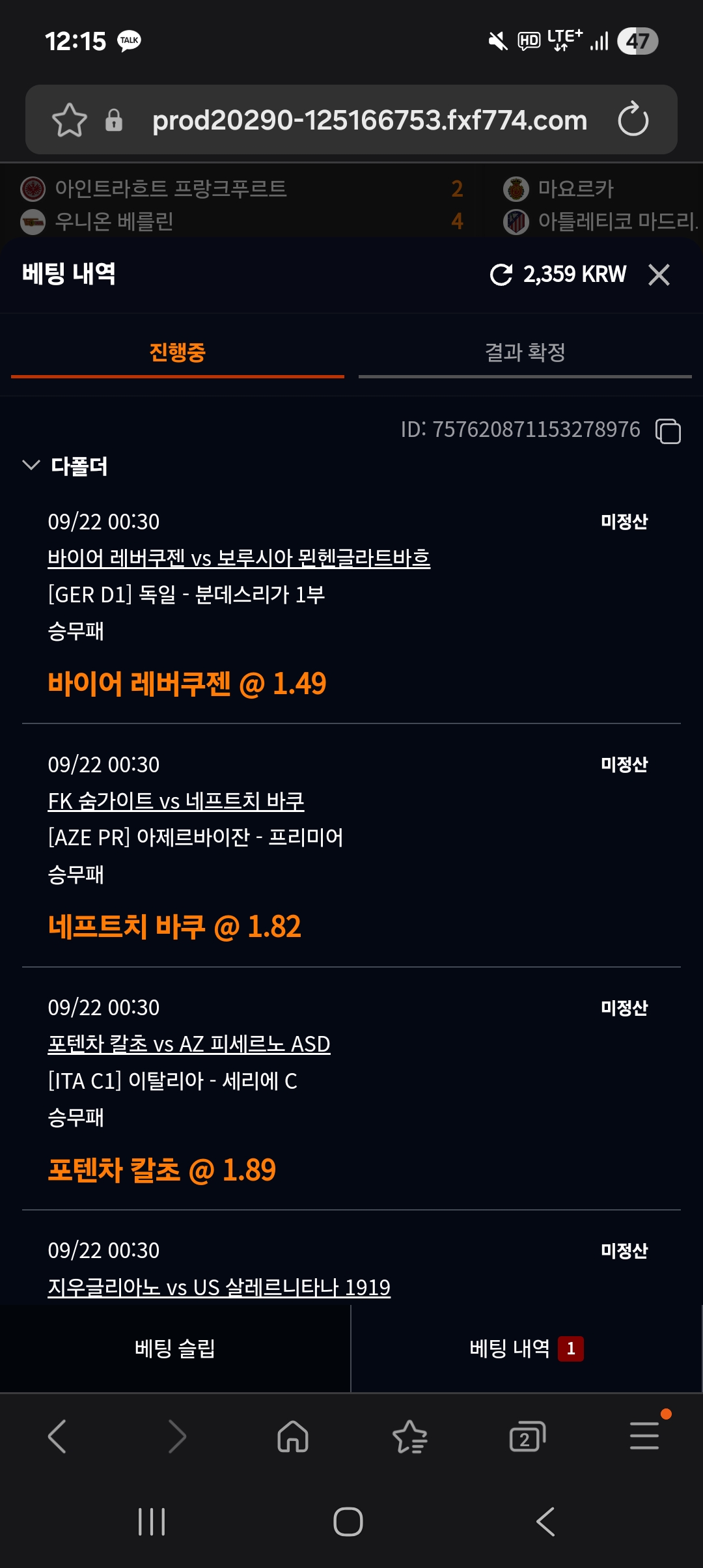Close the 베팅 내역 panel
703x1568 pixels.
(x=659, y=274)
